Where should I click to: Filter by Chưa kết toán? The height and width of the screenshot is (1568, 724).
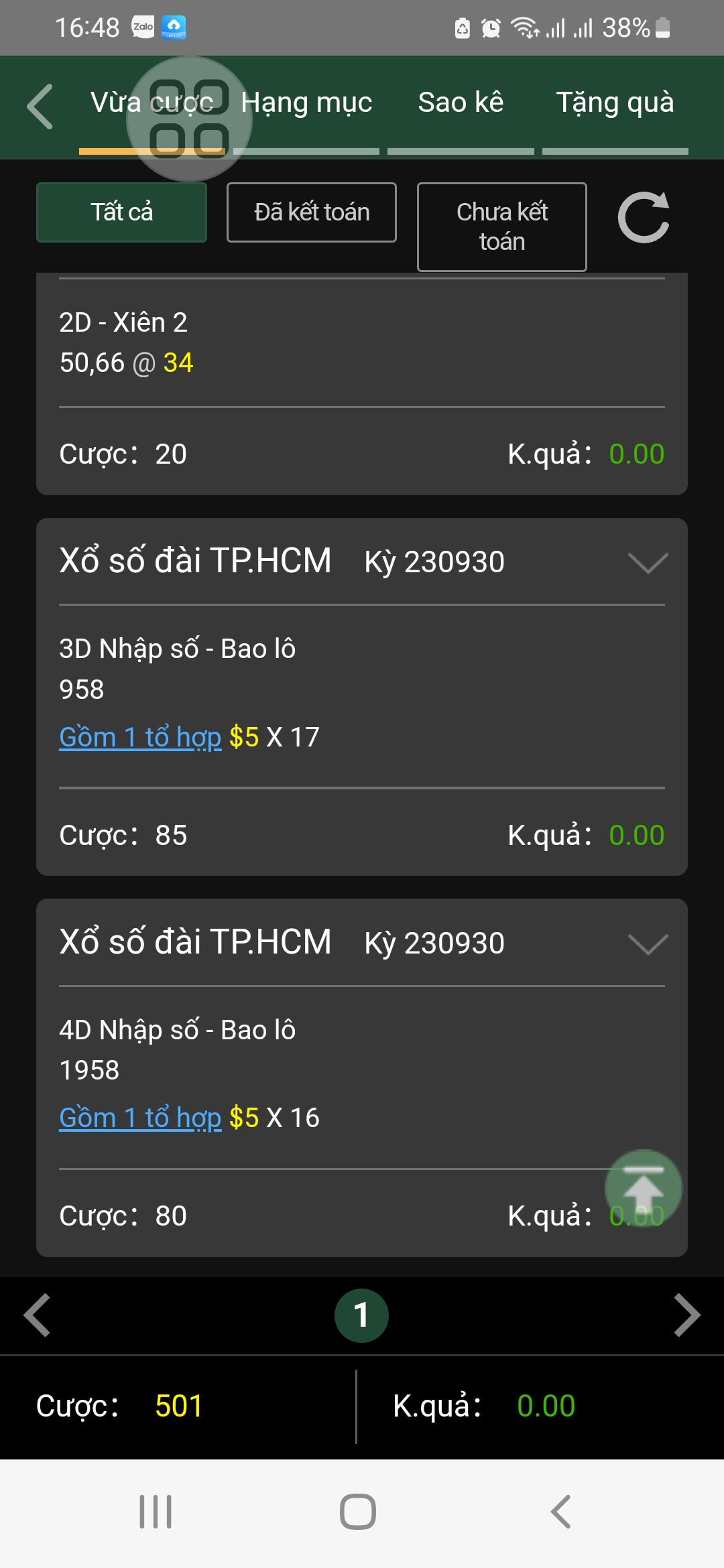[x=502, y=227]
